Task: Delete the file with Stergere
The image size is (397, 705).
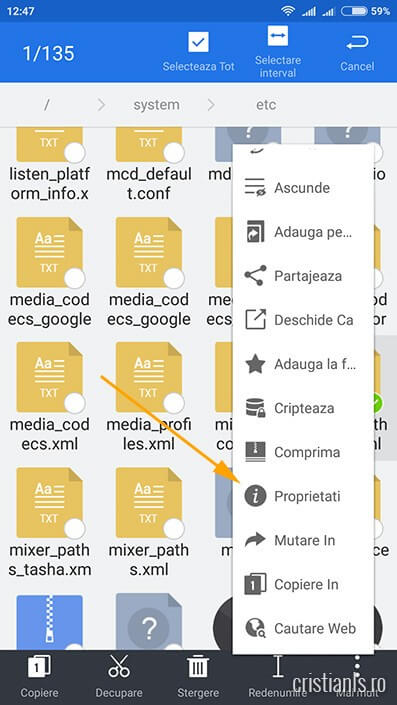Action: 198,677
